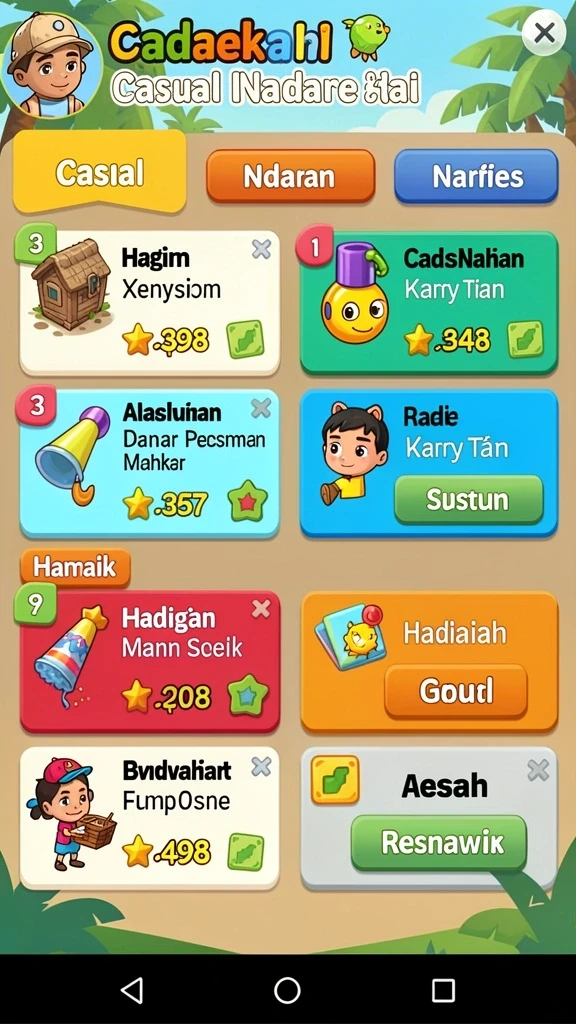Screen dimensions: 576x1024
Task: Open the Bvidvahart FumpOsne card
Action: pyautogui.click(x=150, y=818)
